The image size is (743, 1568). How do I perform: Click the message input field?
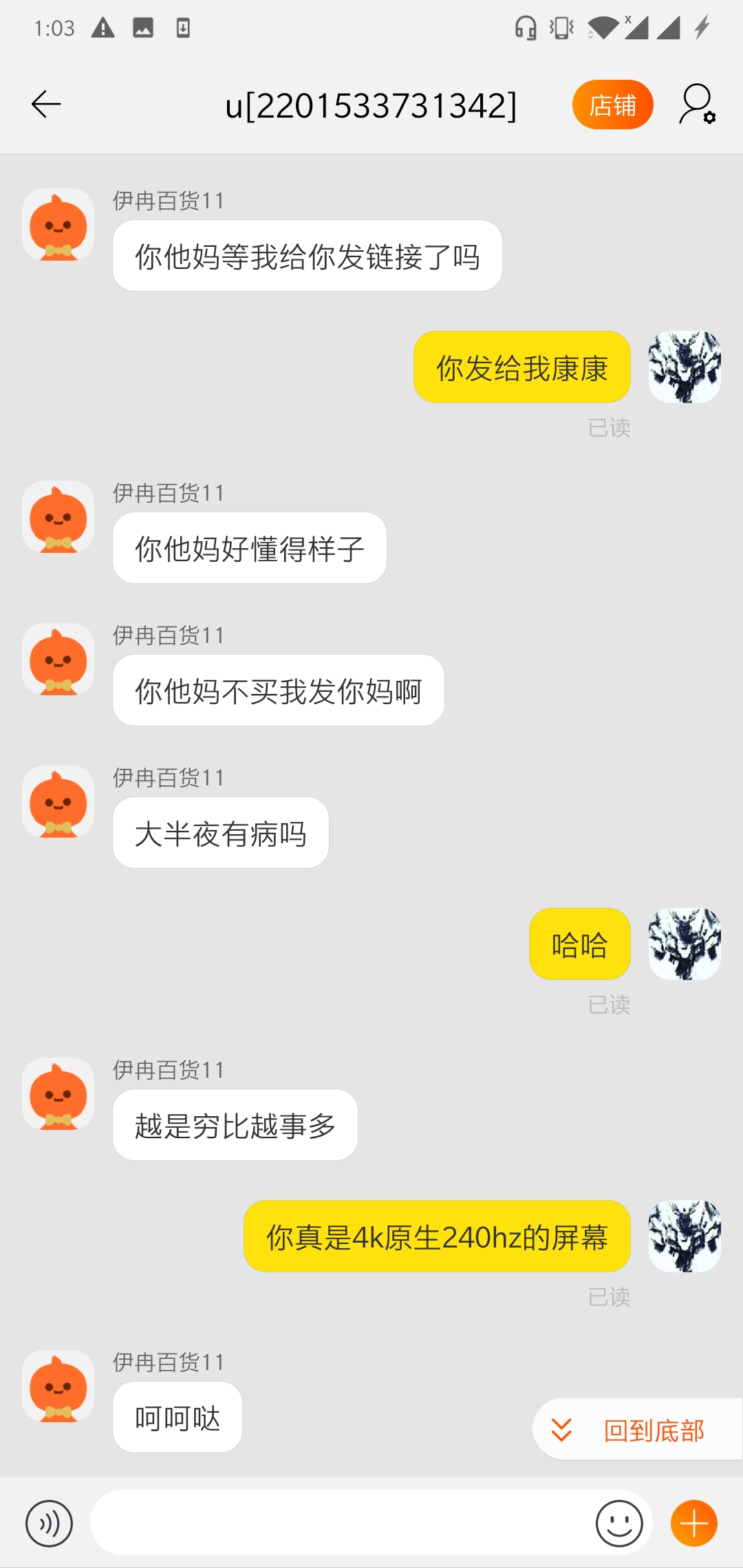344,1523
